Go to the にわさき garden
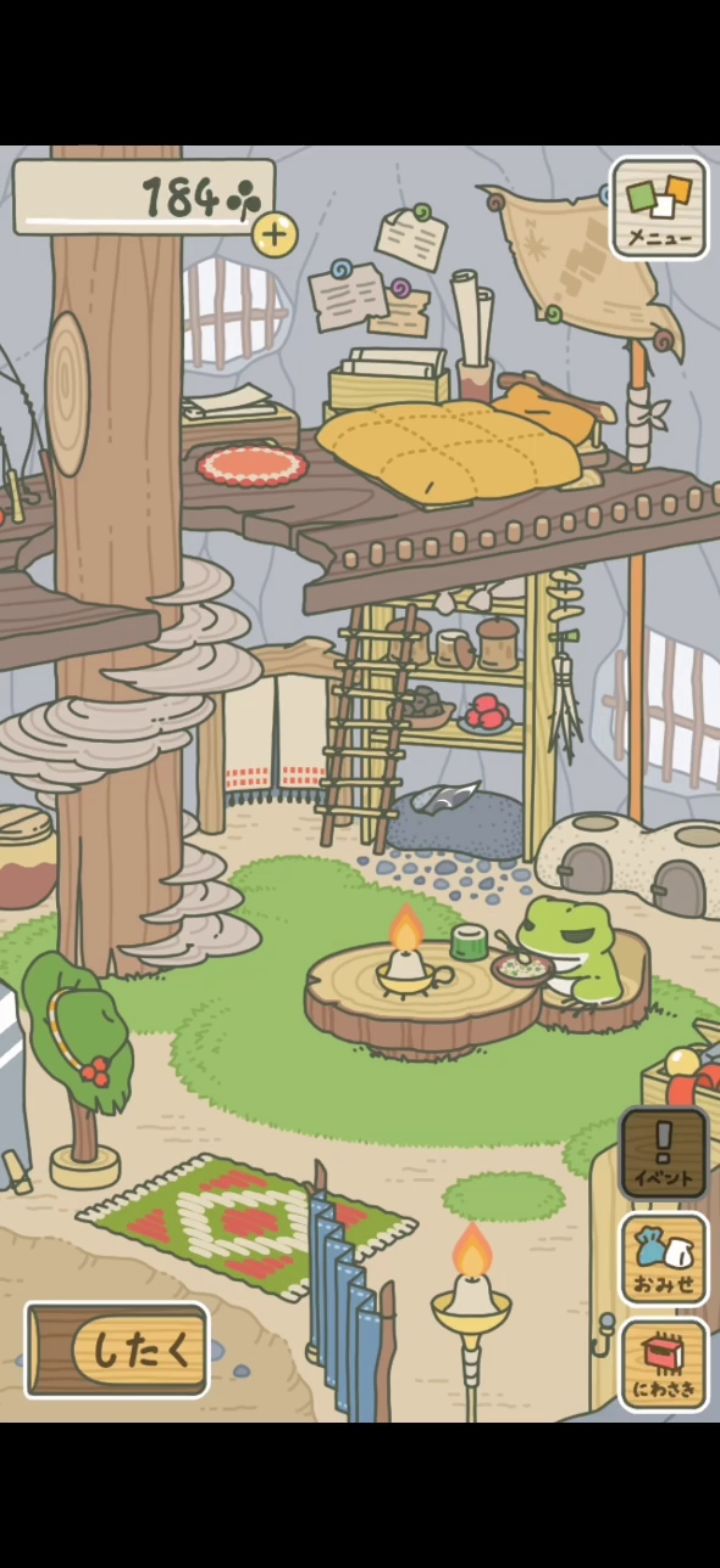This screenshot has width=720, height=1568. click(664, 1364)
